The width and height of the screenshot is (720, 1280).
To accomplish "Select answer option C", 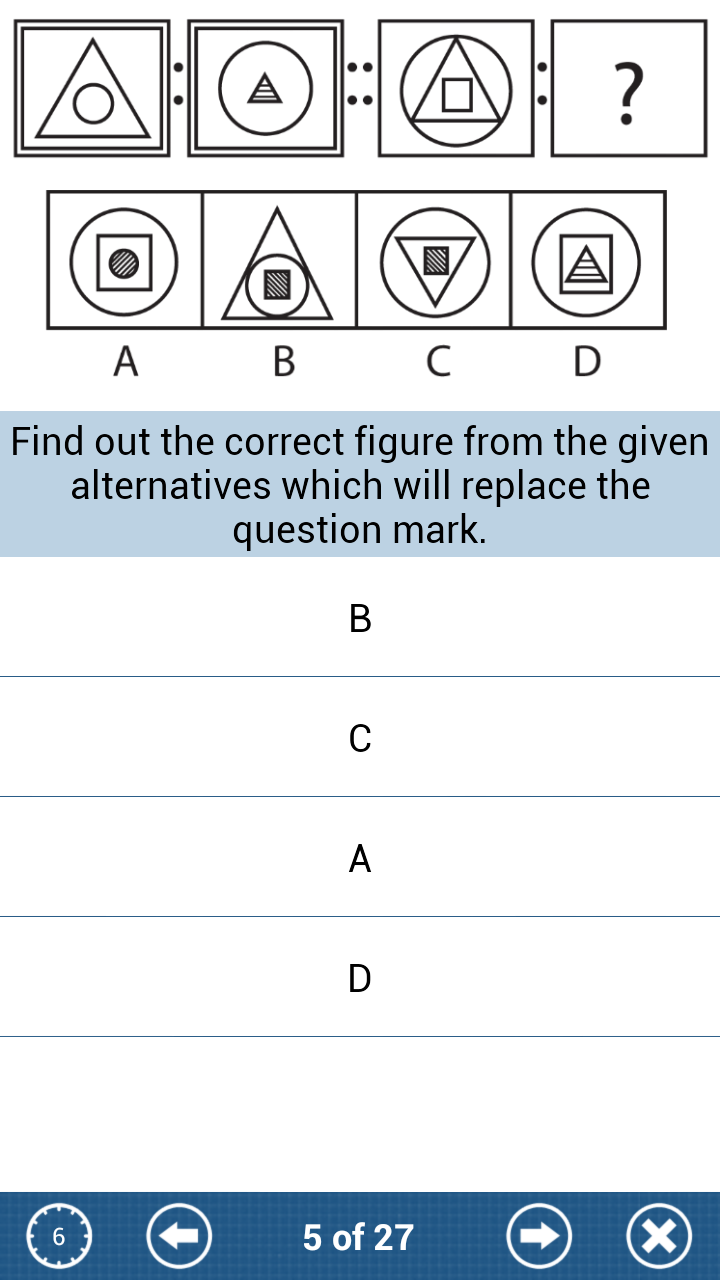I will coord(360,738).
